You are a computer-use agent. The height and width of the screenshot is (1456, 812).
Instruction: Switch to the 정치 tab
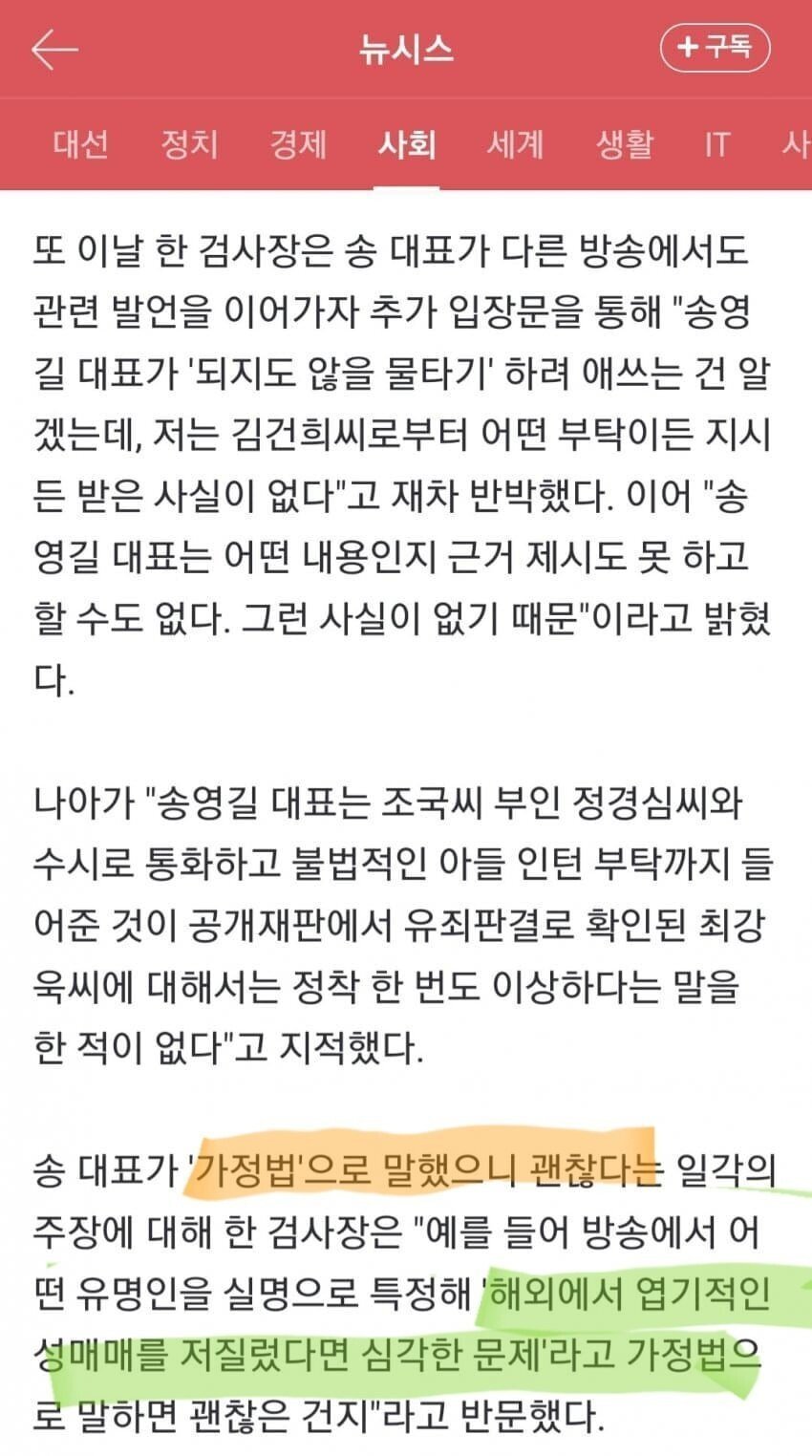189,144
